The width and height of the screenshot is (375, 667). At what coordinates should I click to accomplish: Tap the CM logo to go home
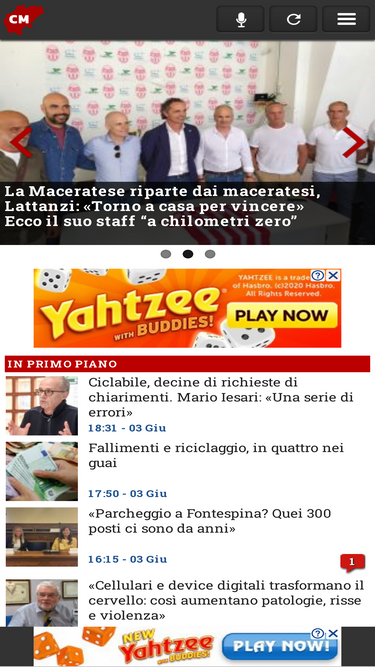pos(23,19)
